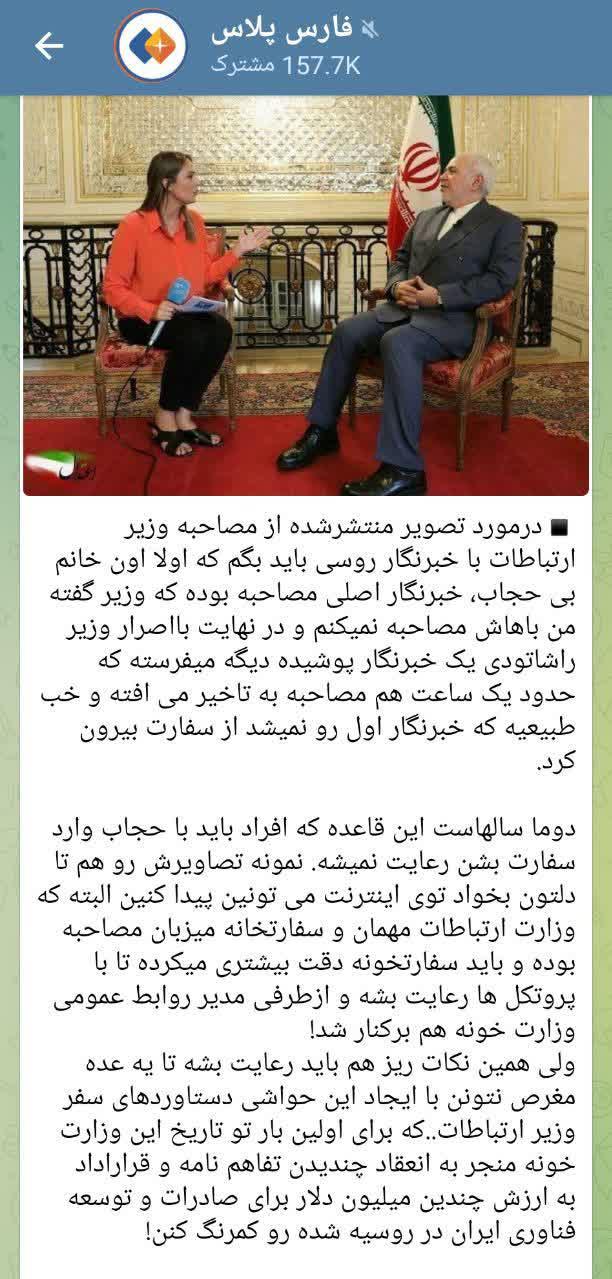This screenshot has width=612, height=1279.
Task: Go back using the arrow icon
Action: (x=48, y=46)
